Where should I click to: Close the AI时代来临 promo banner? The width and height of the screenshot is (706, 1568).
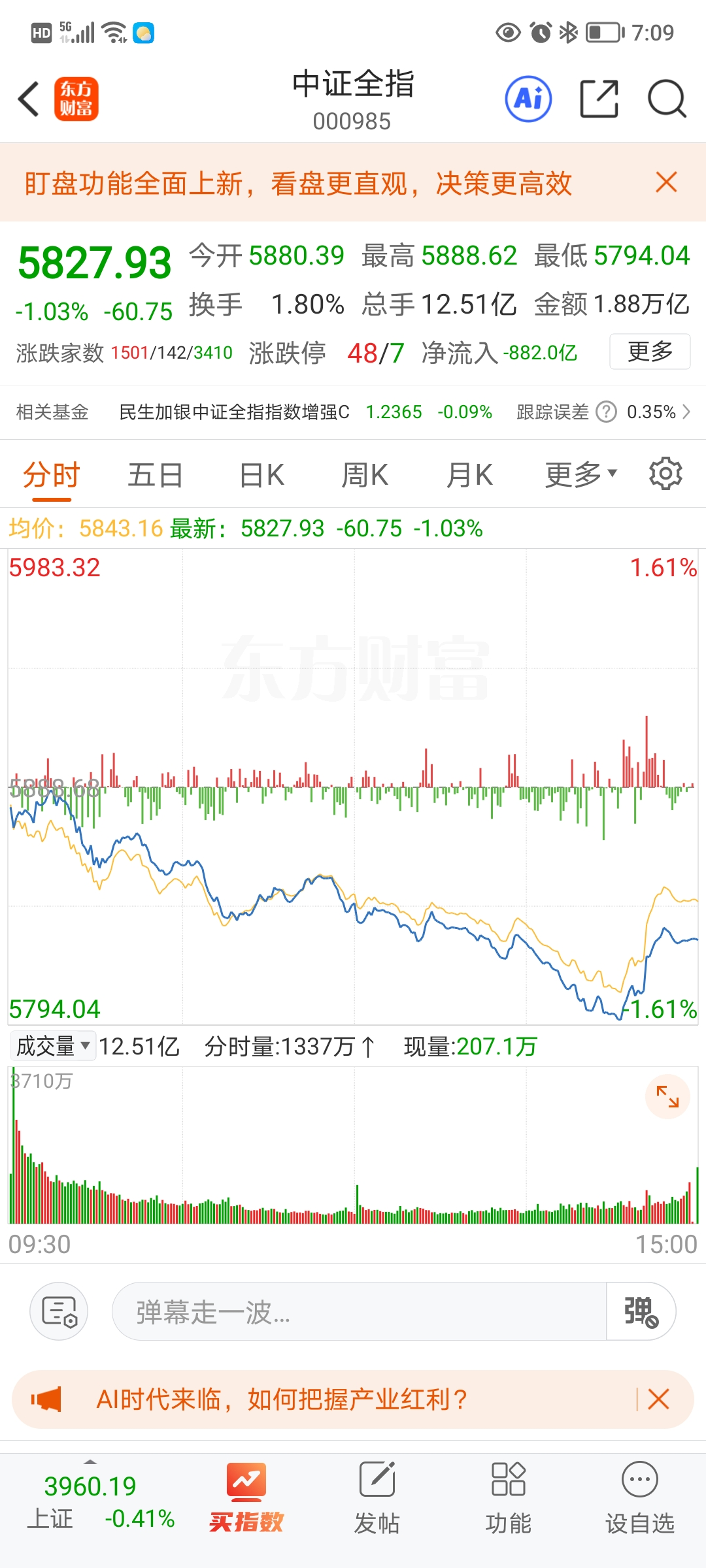tap(658, 1399)
